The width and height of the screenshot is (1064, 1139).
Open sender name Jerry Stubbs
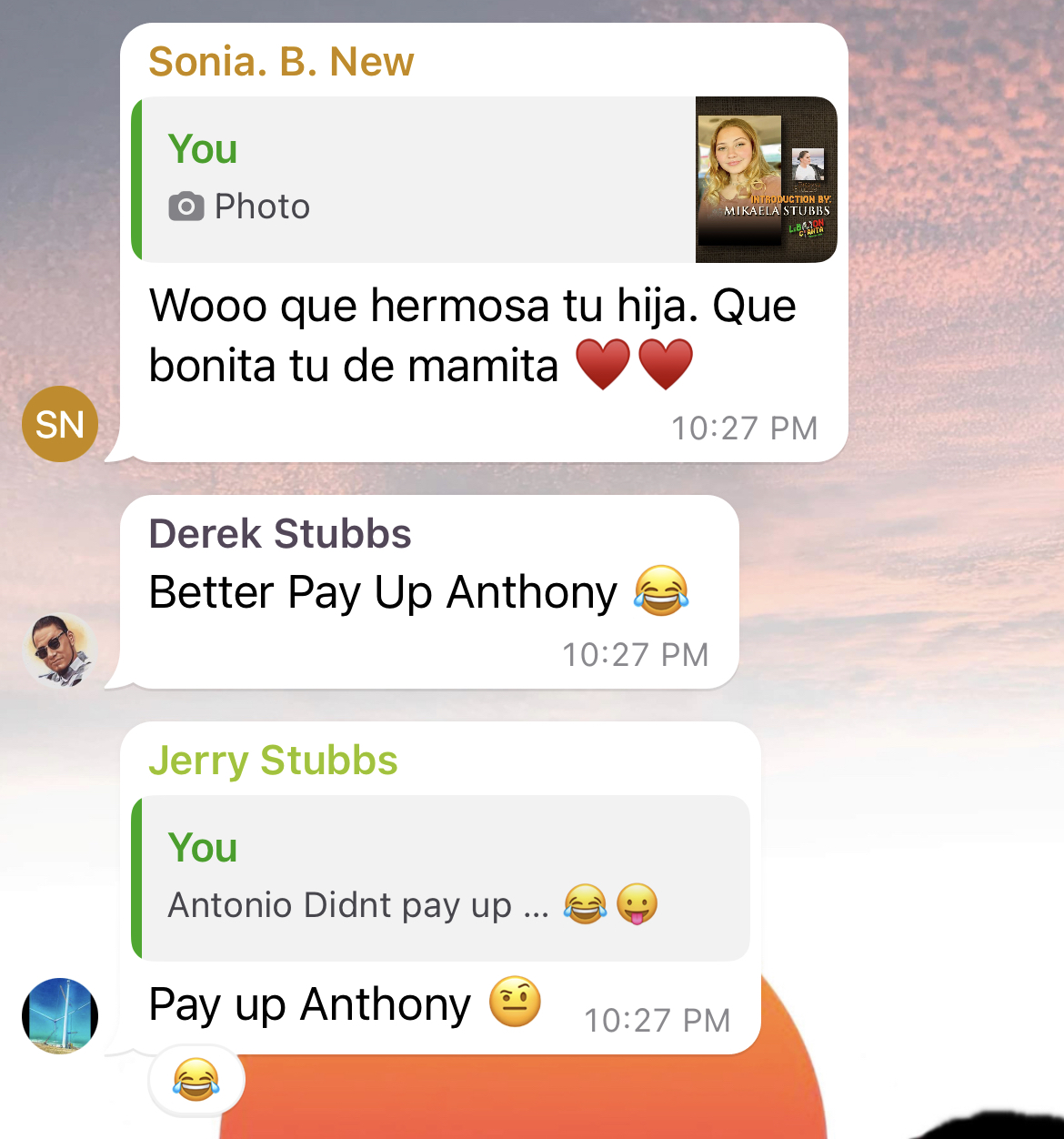click(273, 761)
